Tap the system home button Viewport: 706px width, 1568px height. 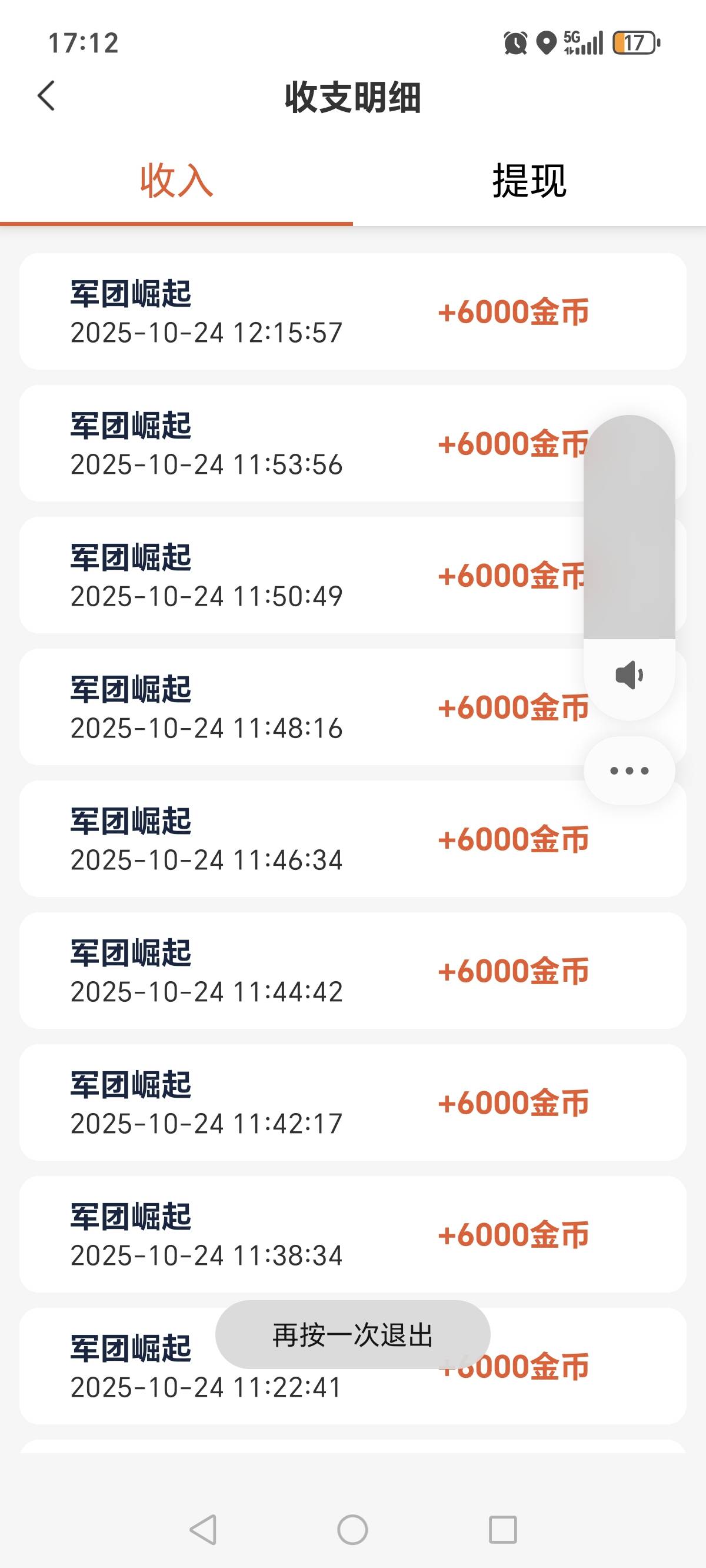tap(352, 1529)
